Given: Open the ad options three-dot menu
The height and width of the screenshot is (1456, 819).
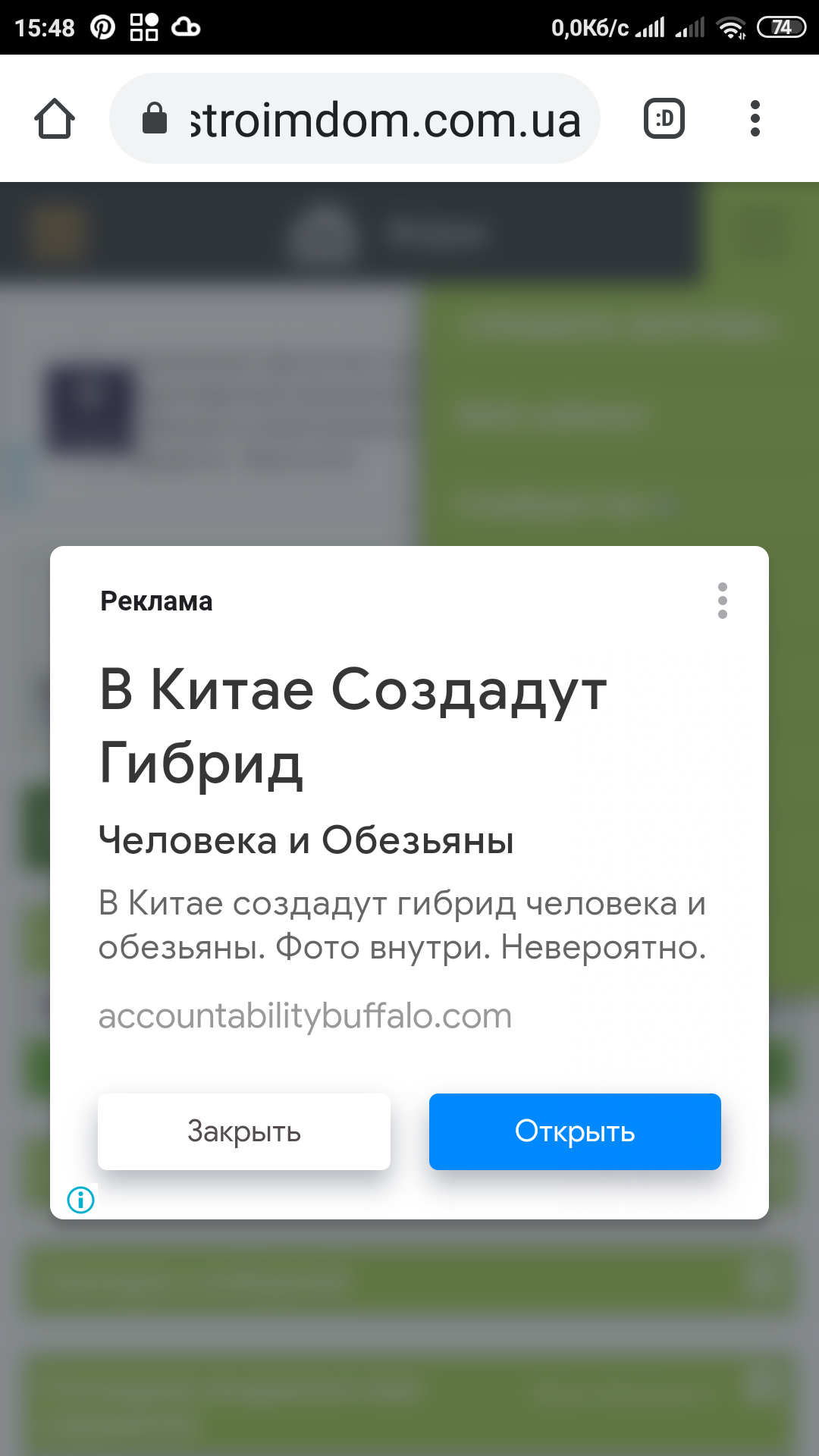Looking at the screenshot, I should tap(723, 601).
